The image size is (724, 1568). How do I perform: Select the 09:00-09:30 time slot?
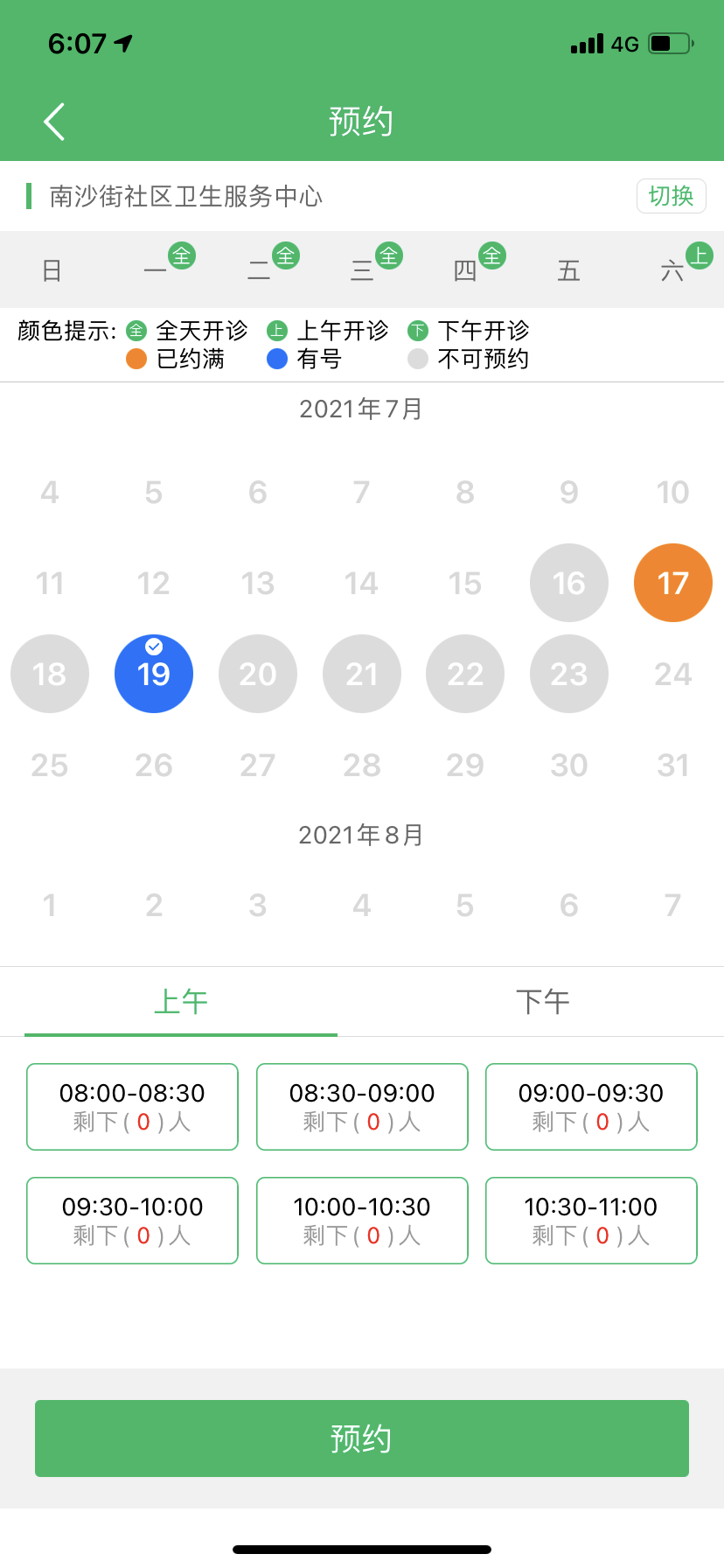click(591, 1107)
